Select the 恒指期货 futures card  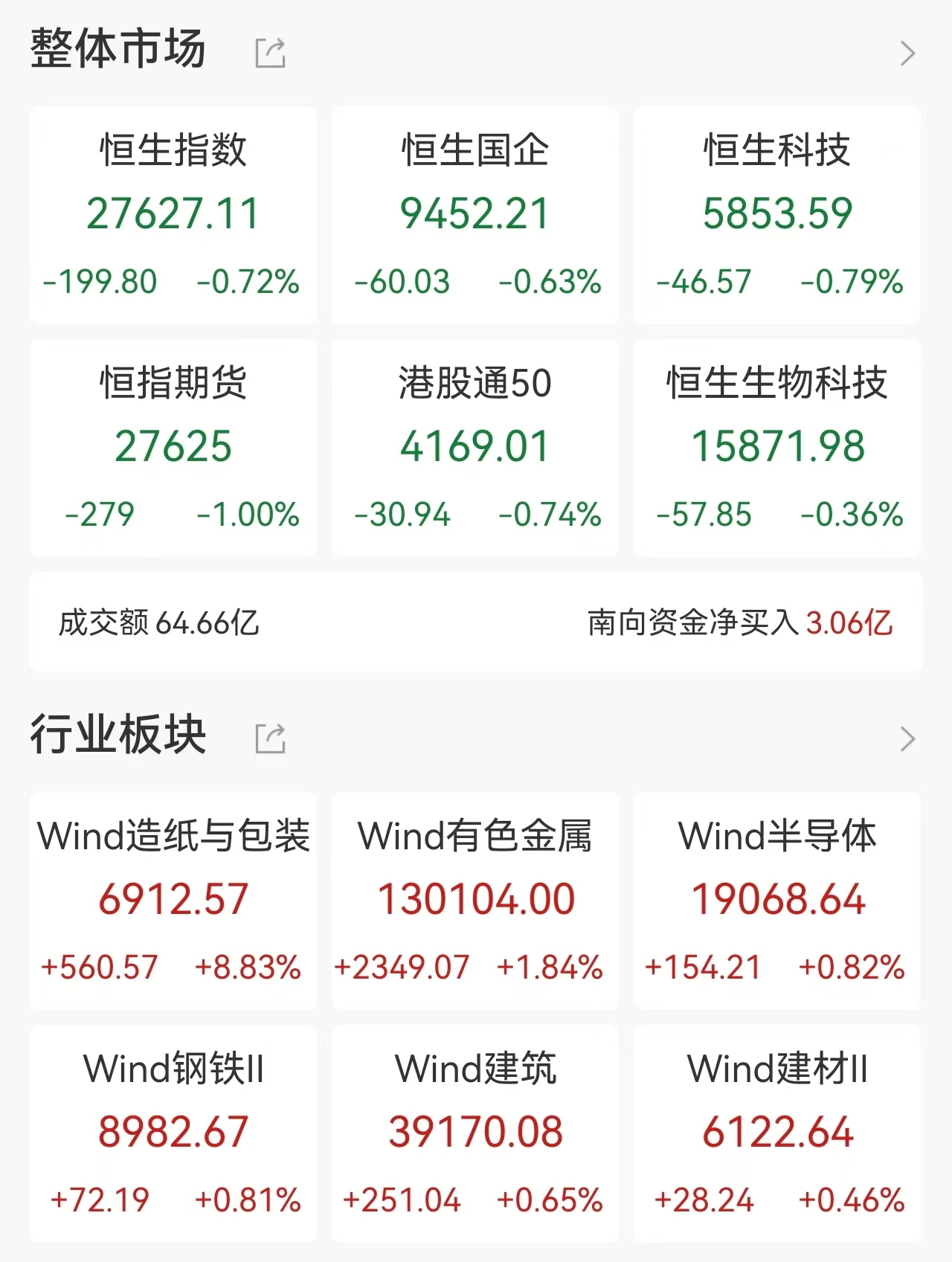pyautogui.click(x=173, y=446)
